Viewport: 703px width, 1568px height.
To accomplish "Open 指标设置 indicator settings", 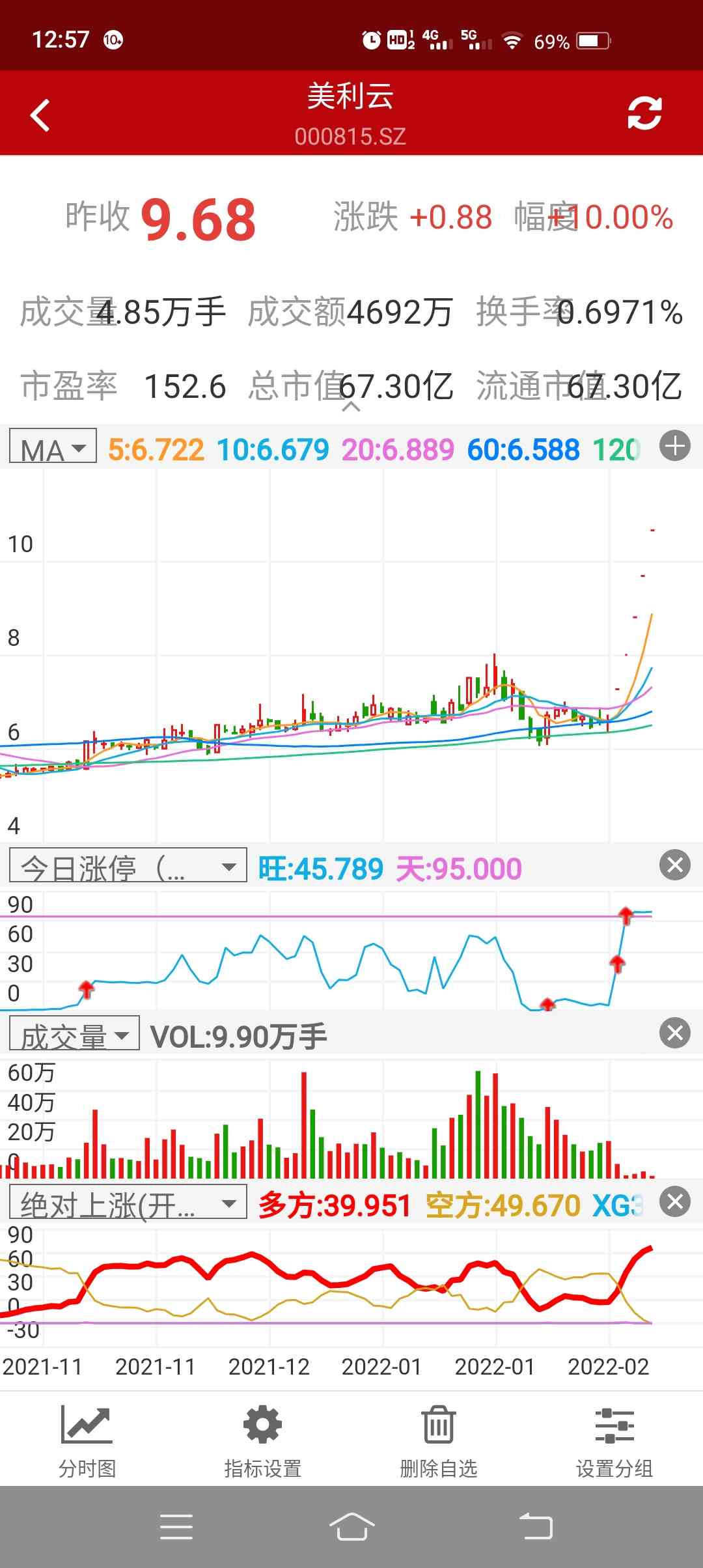I will coord(262,1440).
